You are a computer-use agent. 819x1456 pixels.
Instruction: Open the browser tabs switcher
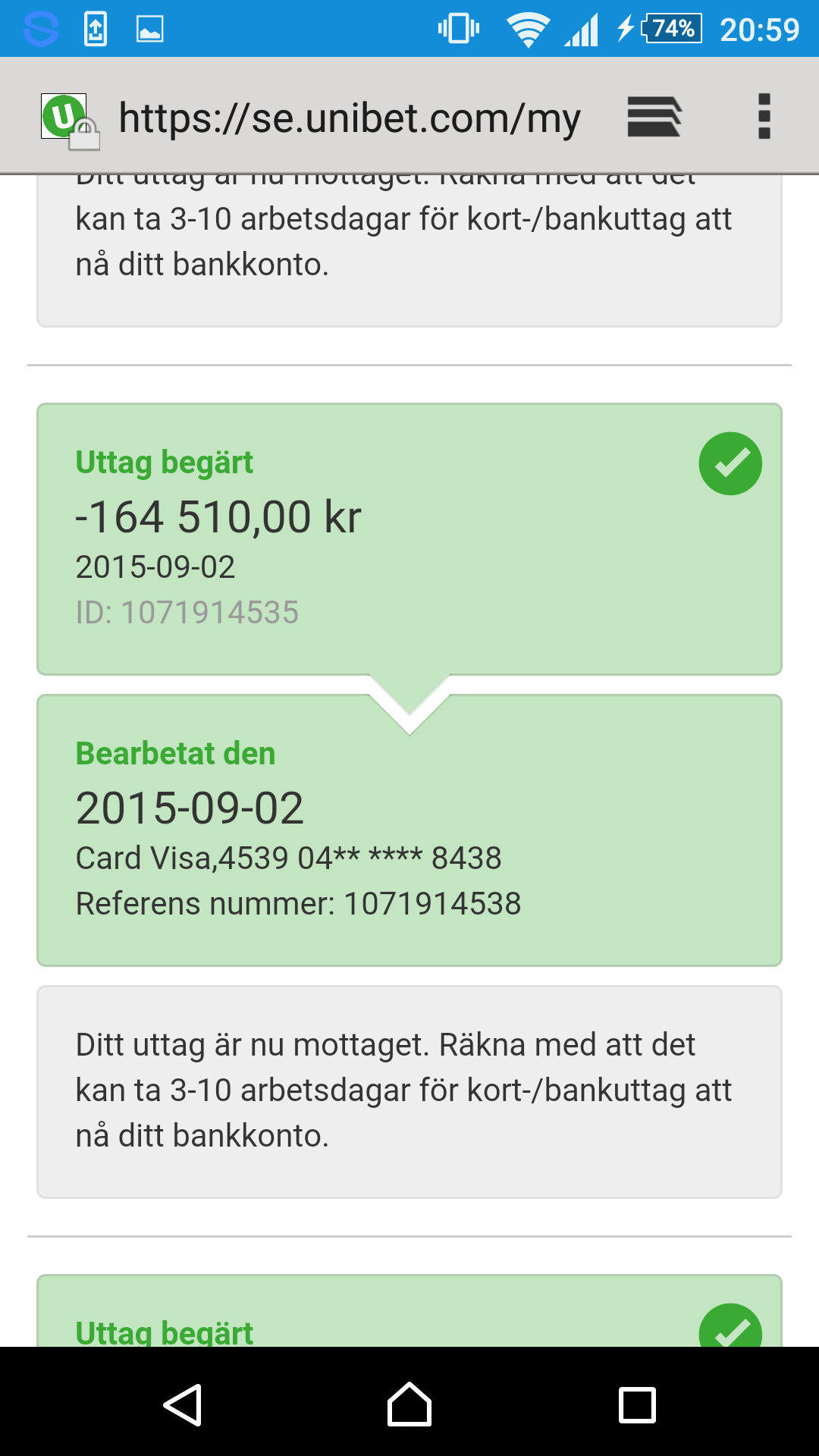[x=654, y=117]
